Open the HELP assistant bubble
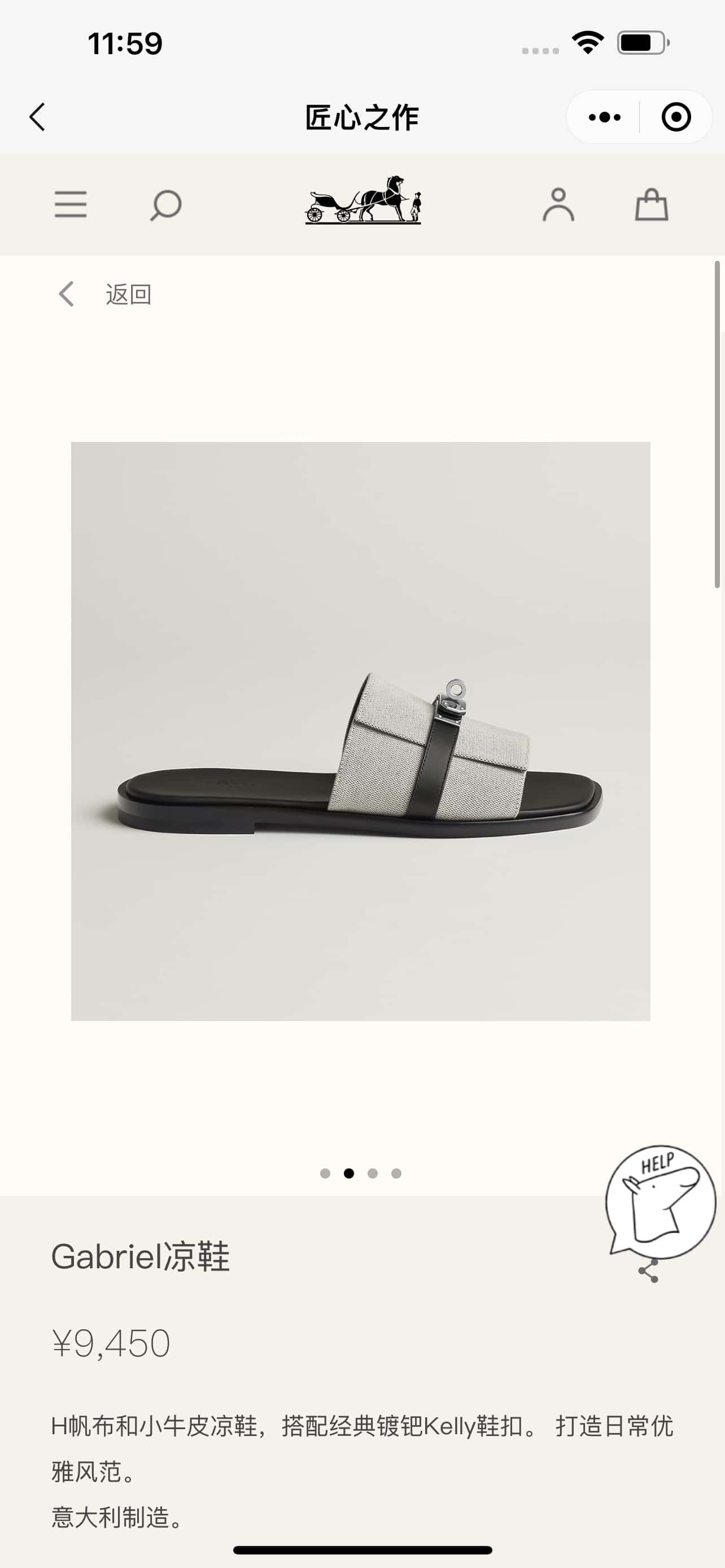 pyautogui.click(x=661, y=1201)
